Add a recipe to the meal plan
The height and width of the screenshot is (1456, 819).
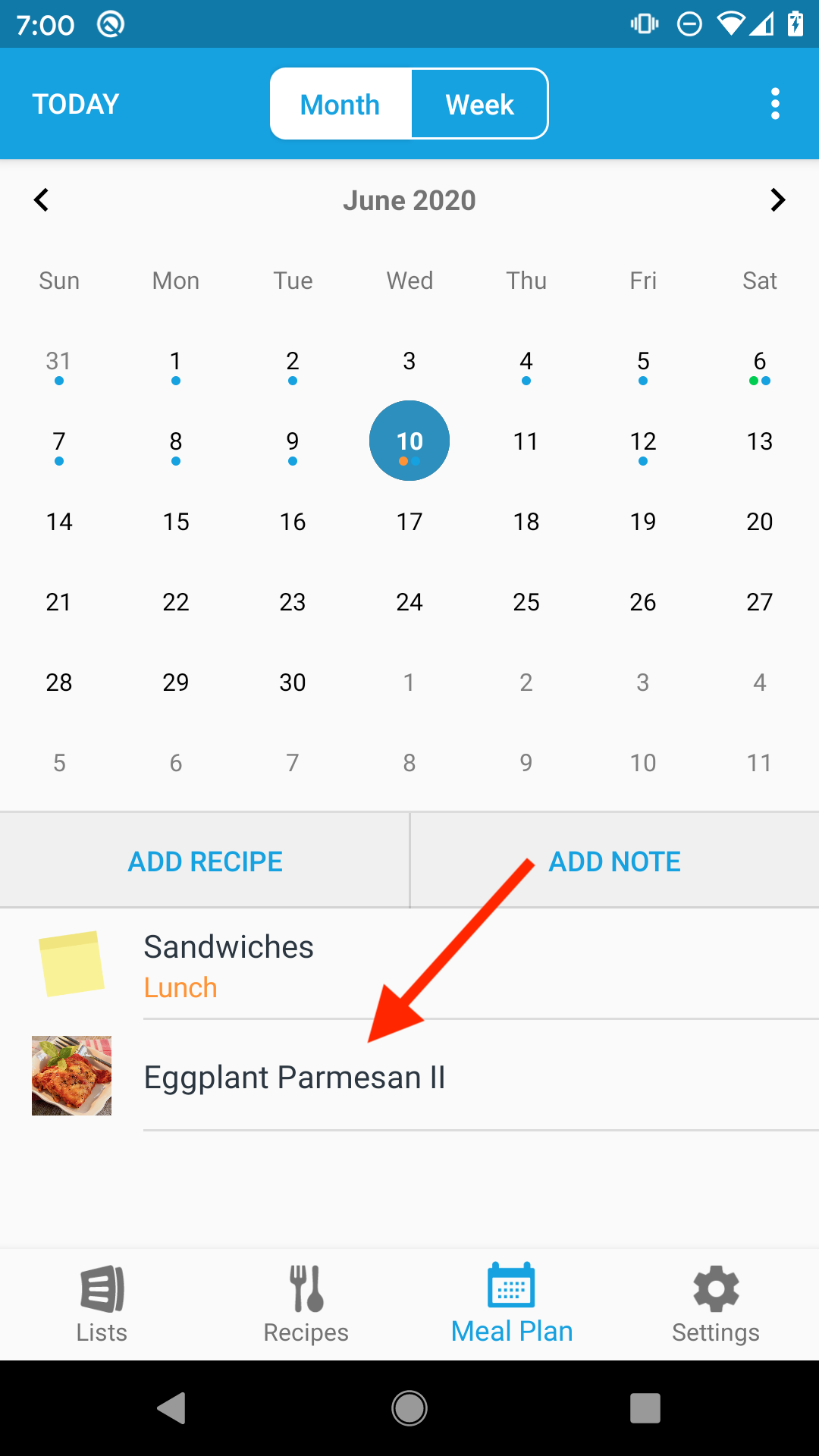click(x=205, y=861)
